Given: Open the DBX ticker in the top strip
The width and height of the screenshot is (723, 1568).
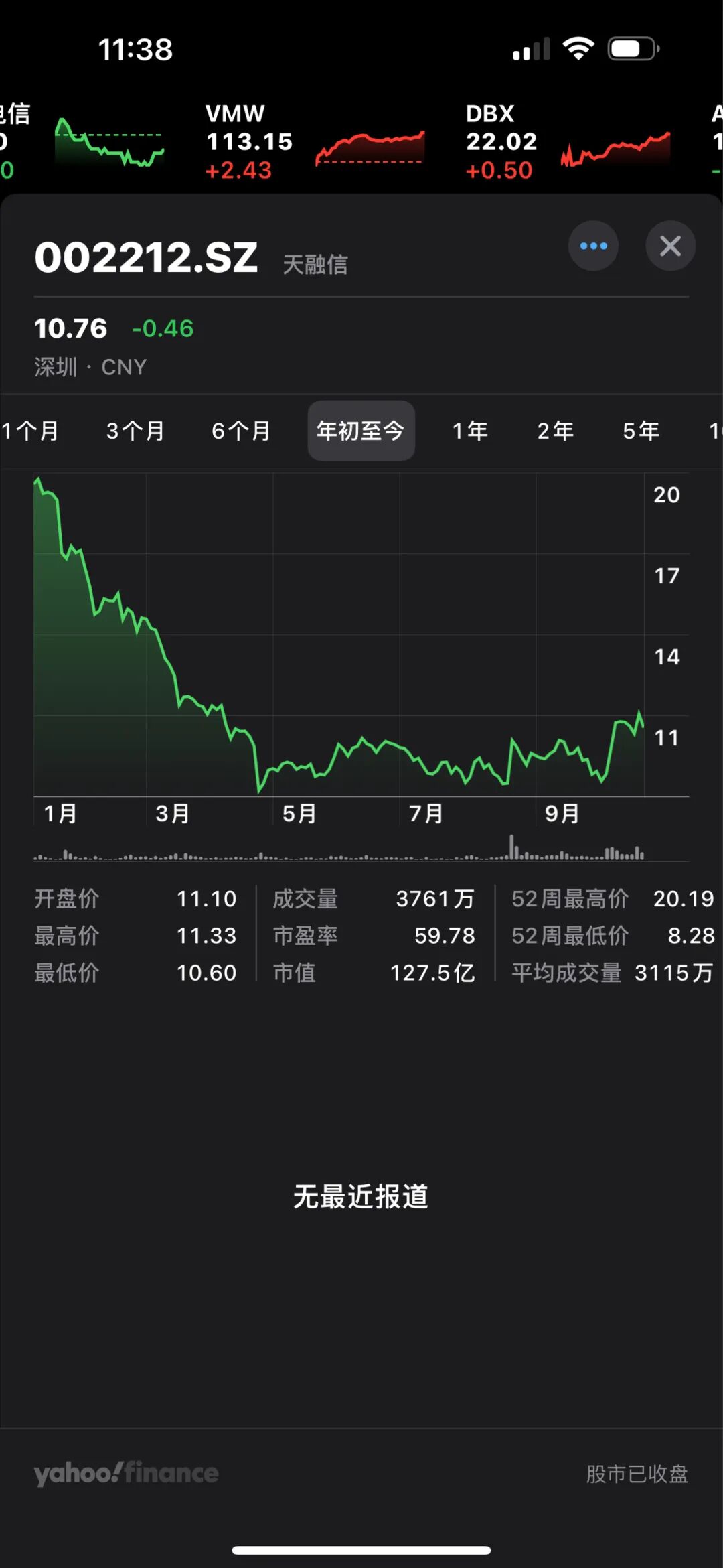Looking at the screenshot, I should [x=568, y=142].
